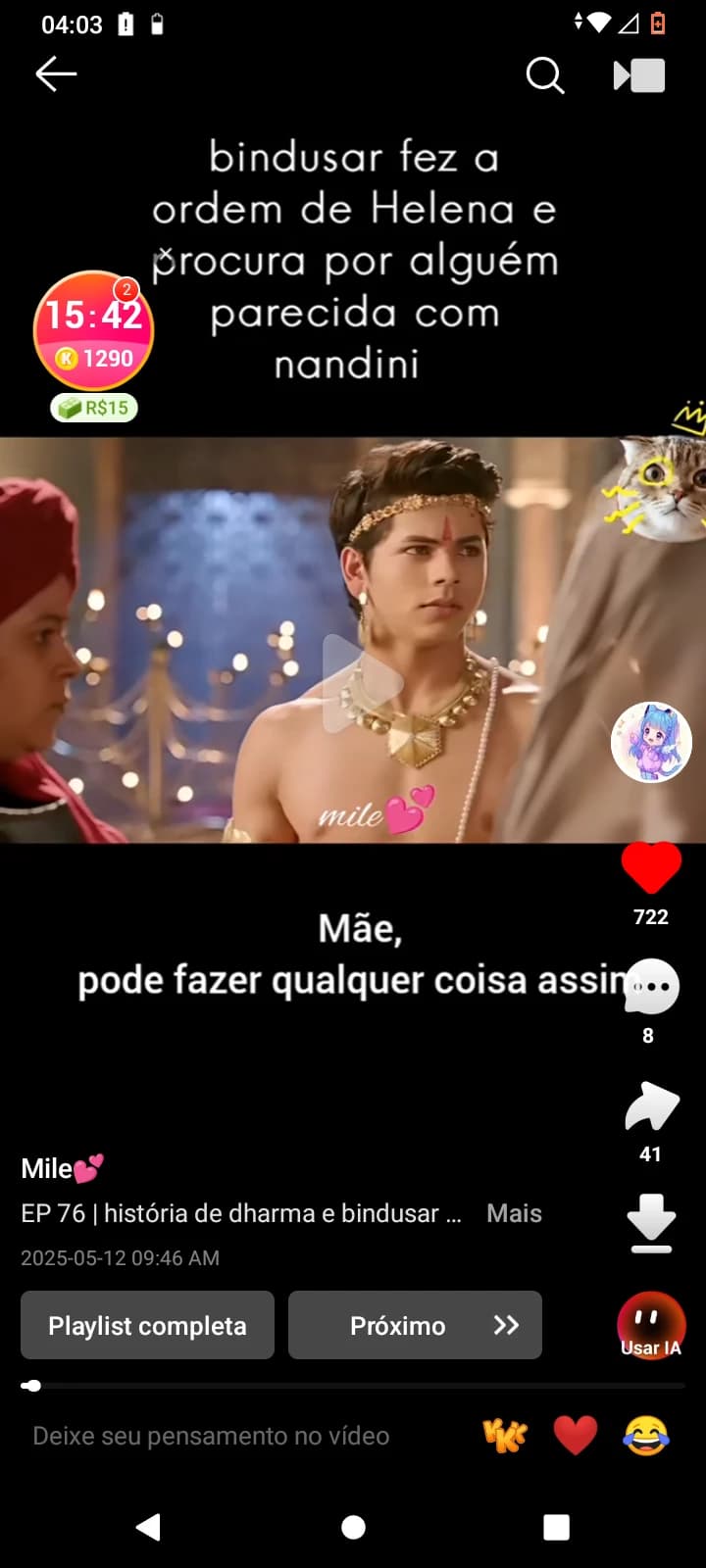Tap the system home button
The image size is (706, 1568).
353,1527
